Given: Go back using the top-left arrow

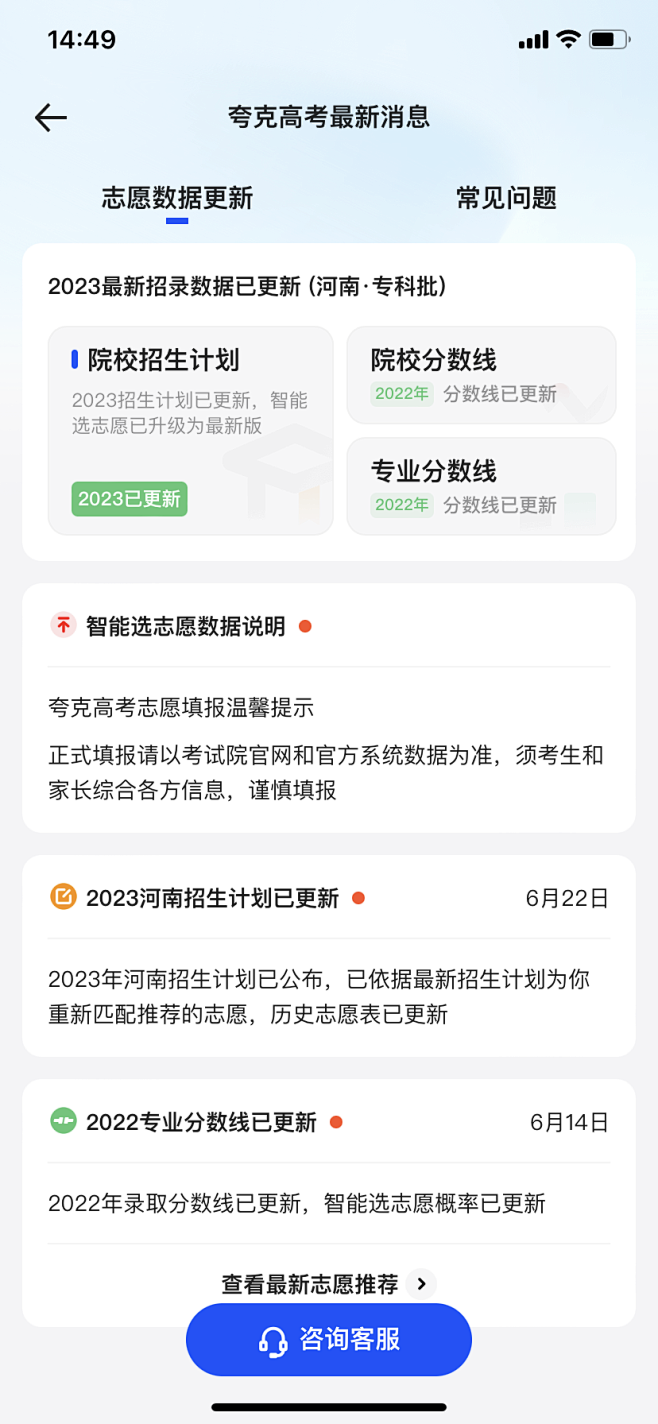Looking at the screenshot, I should pyautogui.click(x=51, y=118).
